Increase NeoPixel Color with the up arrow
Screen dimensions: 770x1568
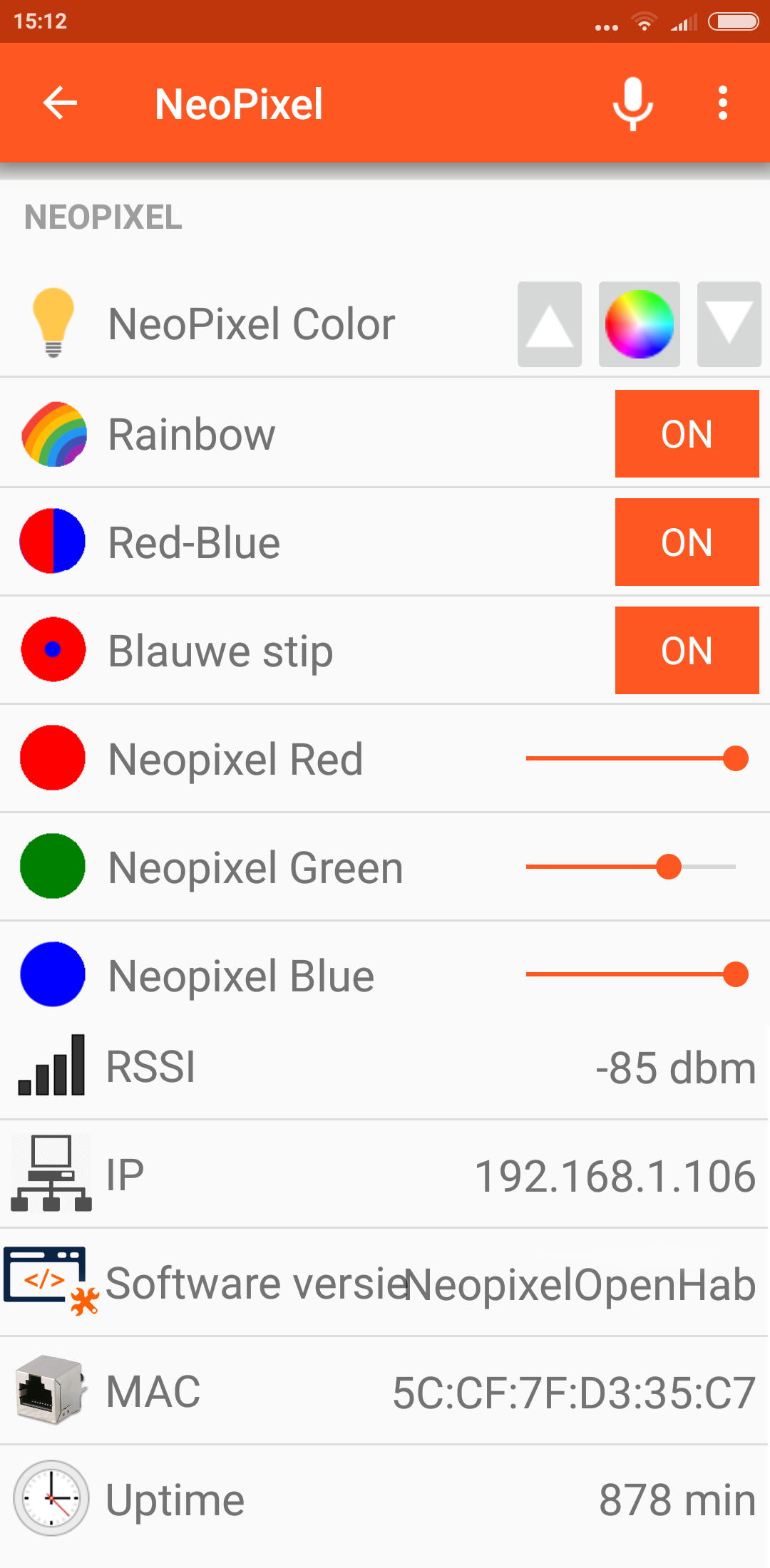click(x=550, y=324)
